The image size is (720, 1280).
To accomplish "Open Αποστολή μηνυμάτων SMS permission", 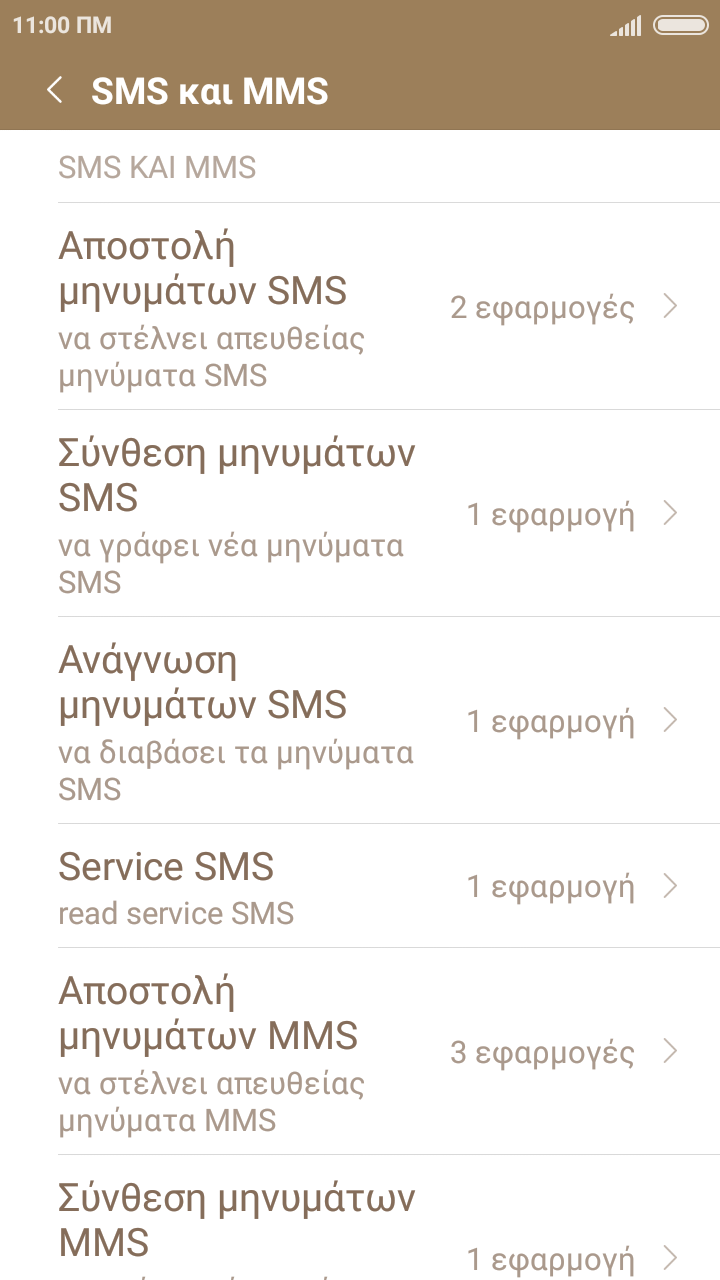I will 360,307.
